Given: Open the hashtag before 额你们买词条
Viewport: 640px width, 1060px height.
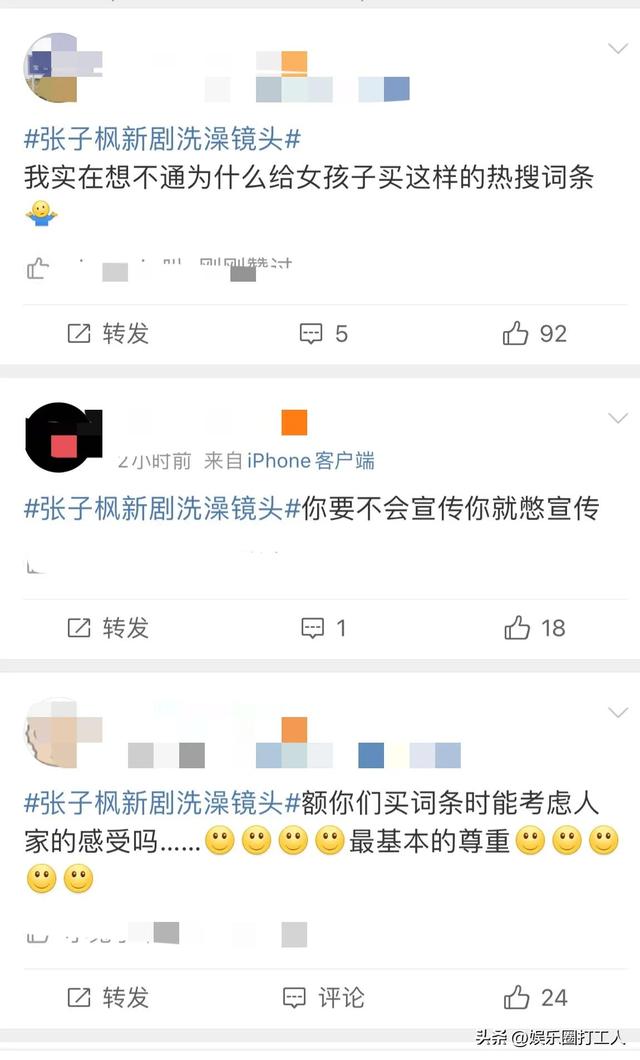Looking at the screenshot, I should click(x=162, y=803).
